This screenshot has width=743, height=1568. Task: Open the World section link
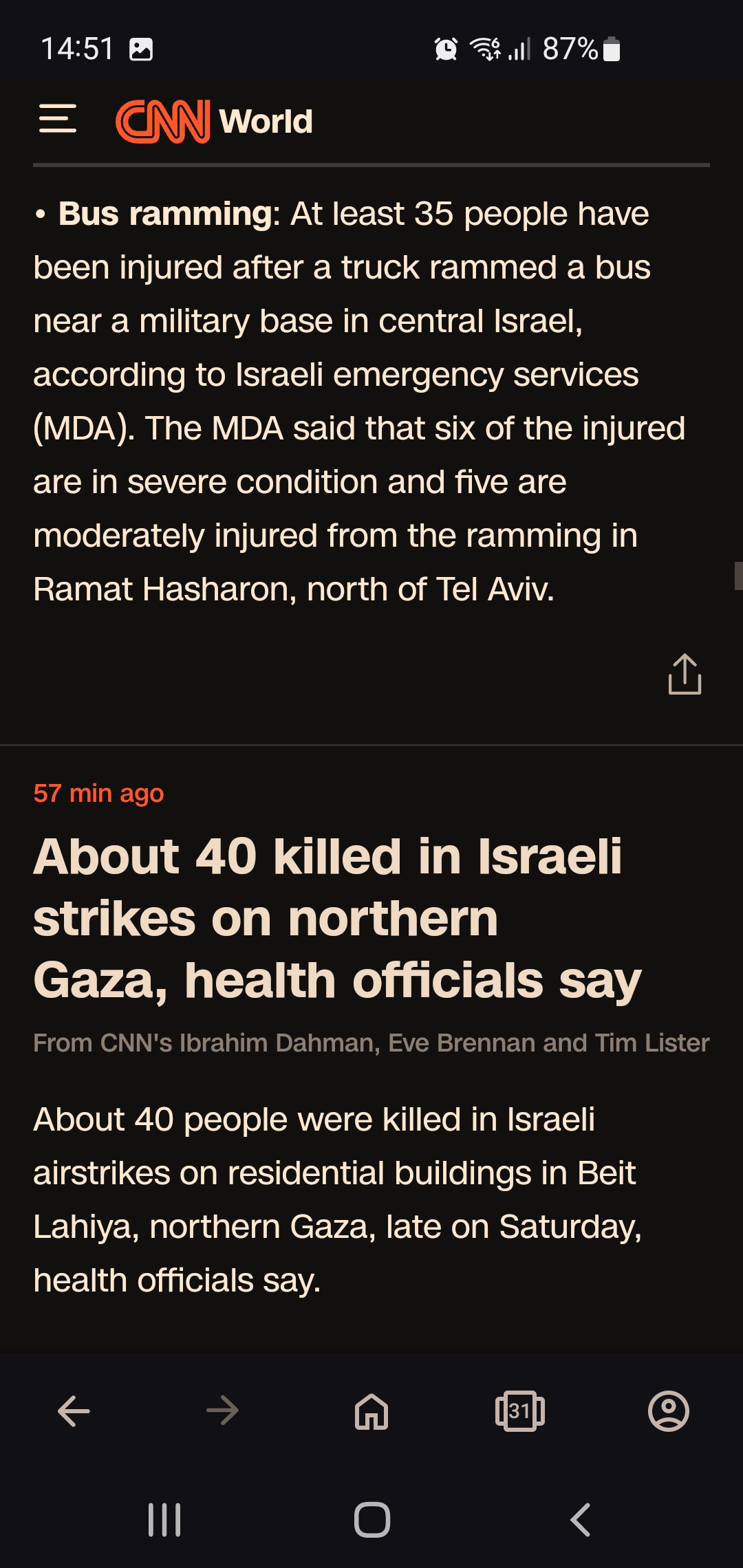pyautogui.click(x=266, y=122)
